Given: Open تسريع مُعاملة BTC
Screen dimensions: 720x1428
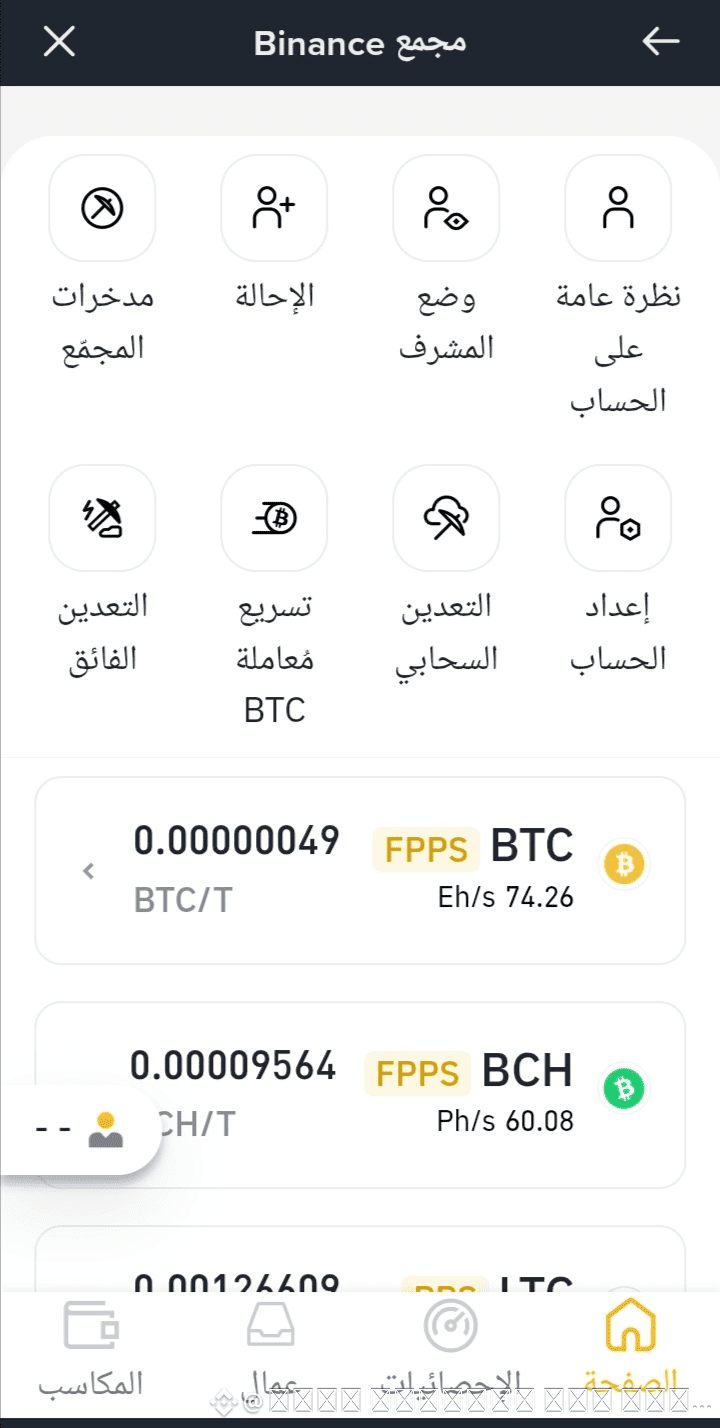Looking at the screenshot, I should [x=274, y=596].
